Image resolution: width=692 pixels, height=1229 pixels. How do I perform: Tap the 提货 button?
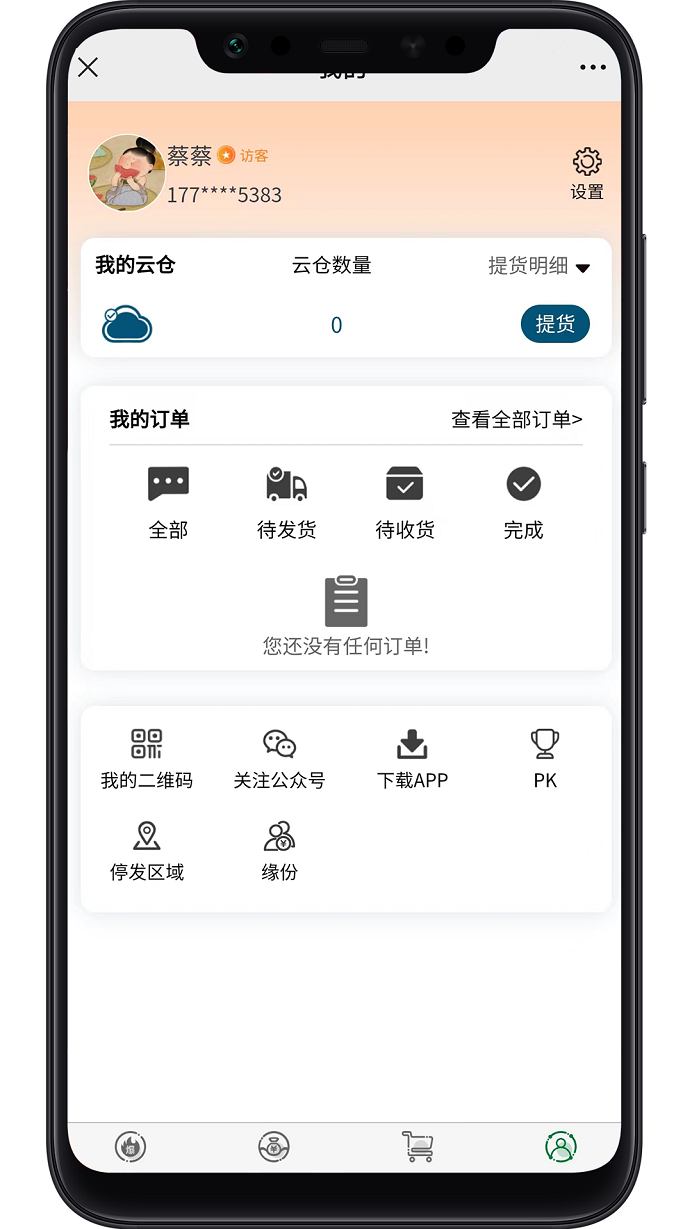tap(555, 324)
